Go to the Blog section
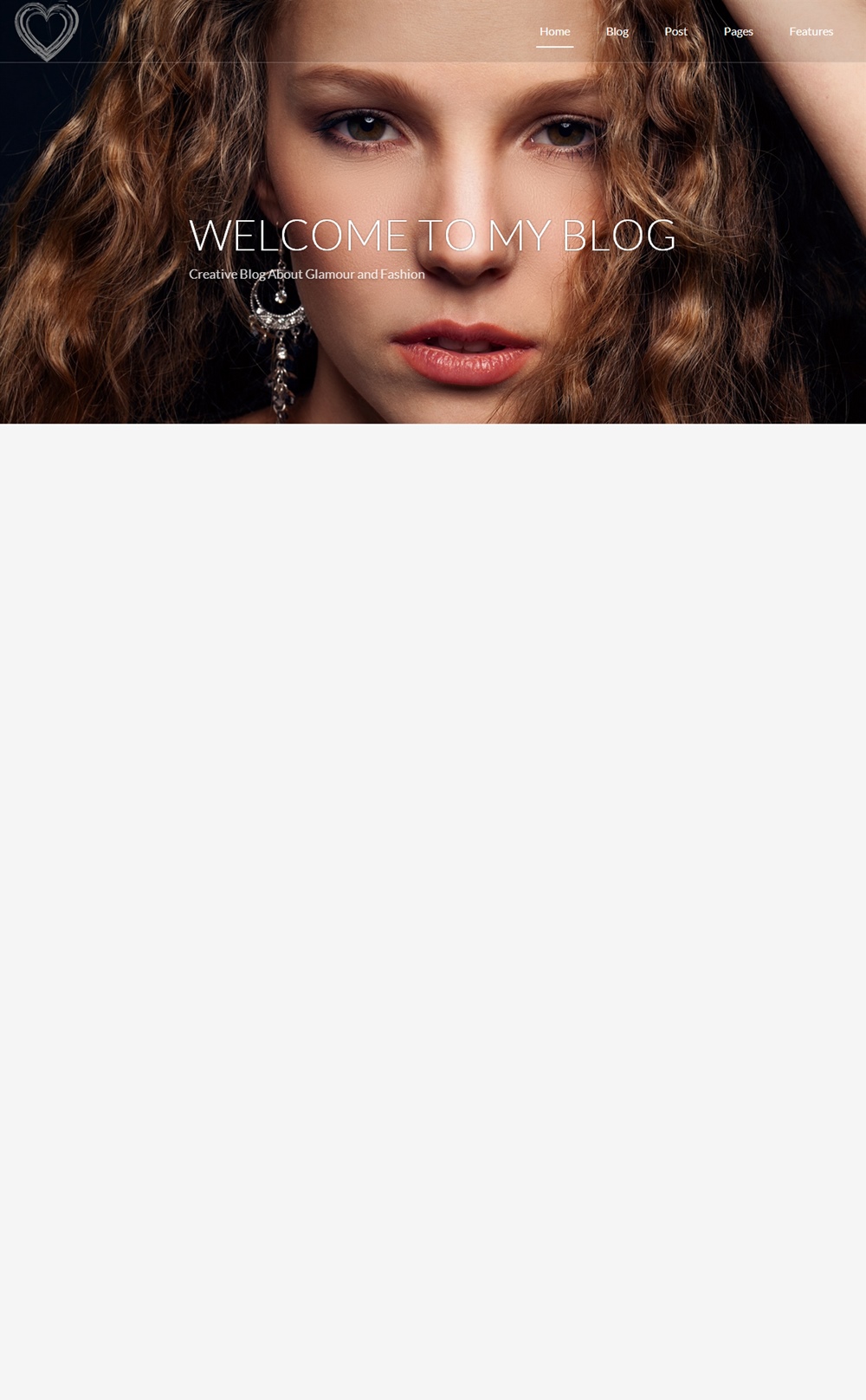 click(617, 31)
